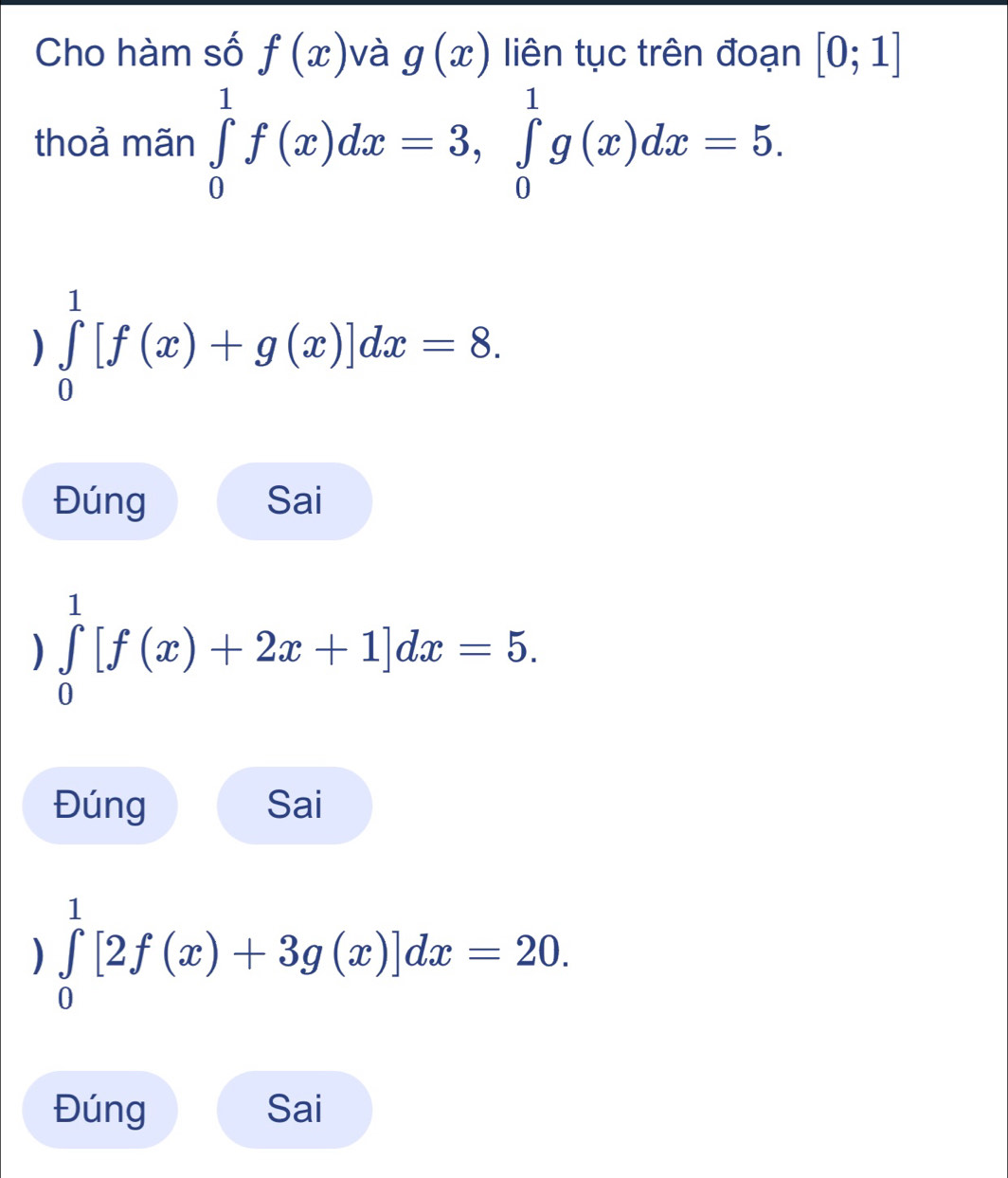This screenshot has width=1008, height=1178.
Task: Mark the f(x)+g(x) integral equals 8 statement Sai
Action: pos(295,501)
